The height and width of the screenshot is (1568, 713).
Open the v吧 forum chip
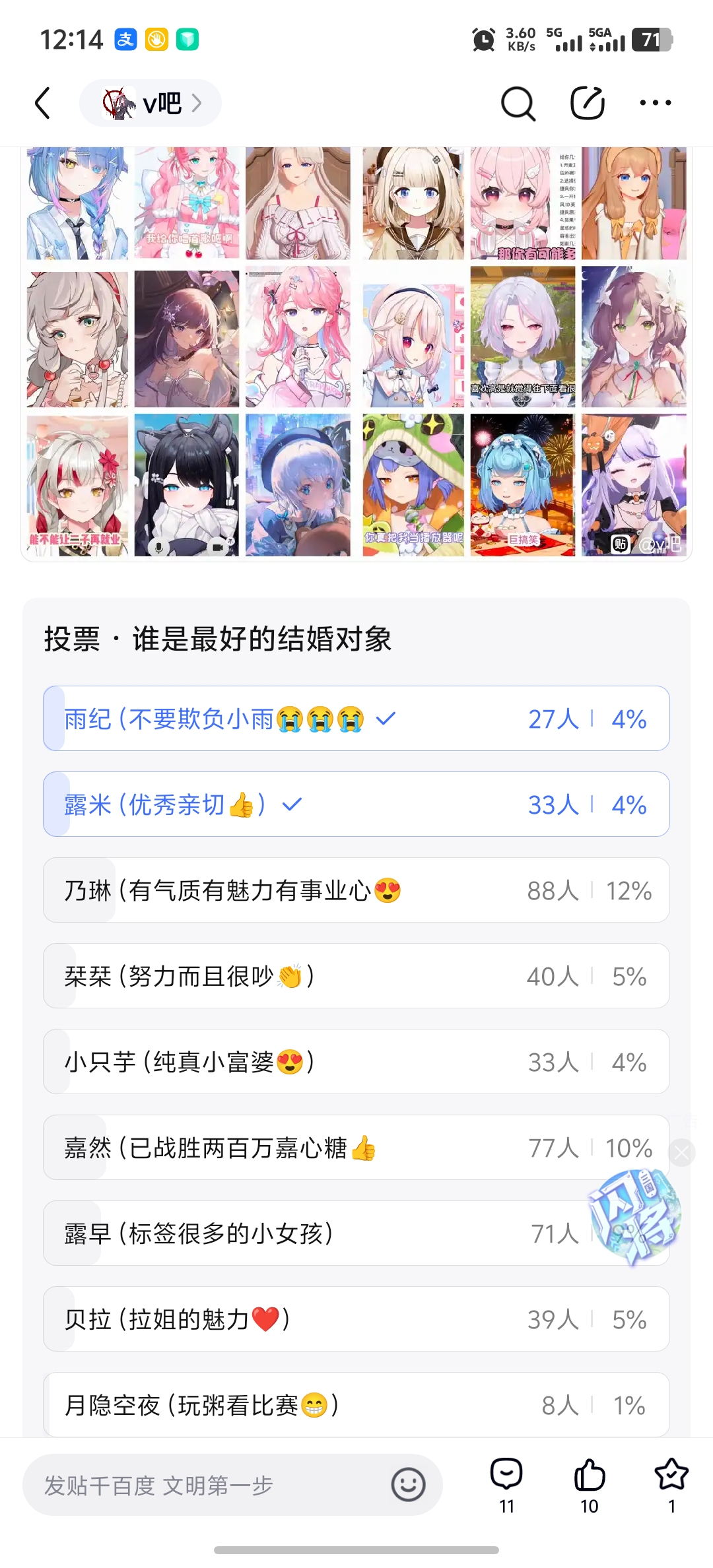151,103
